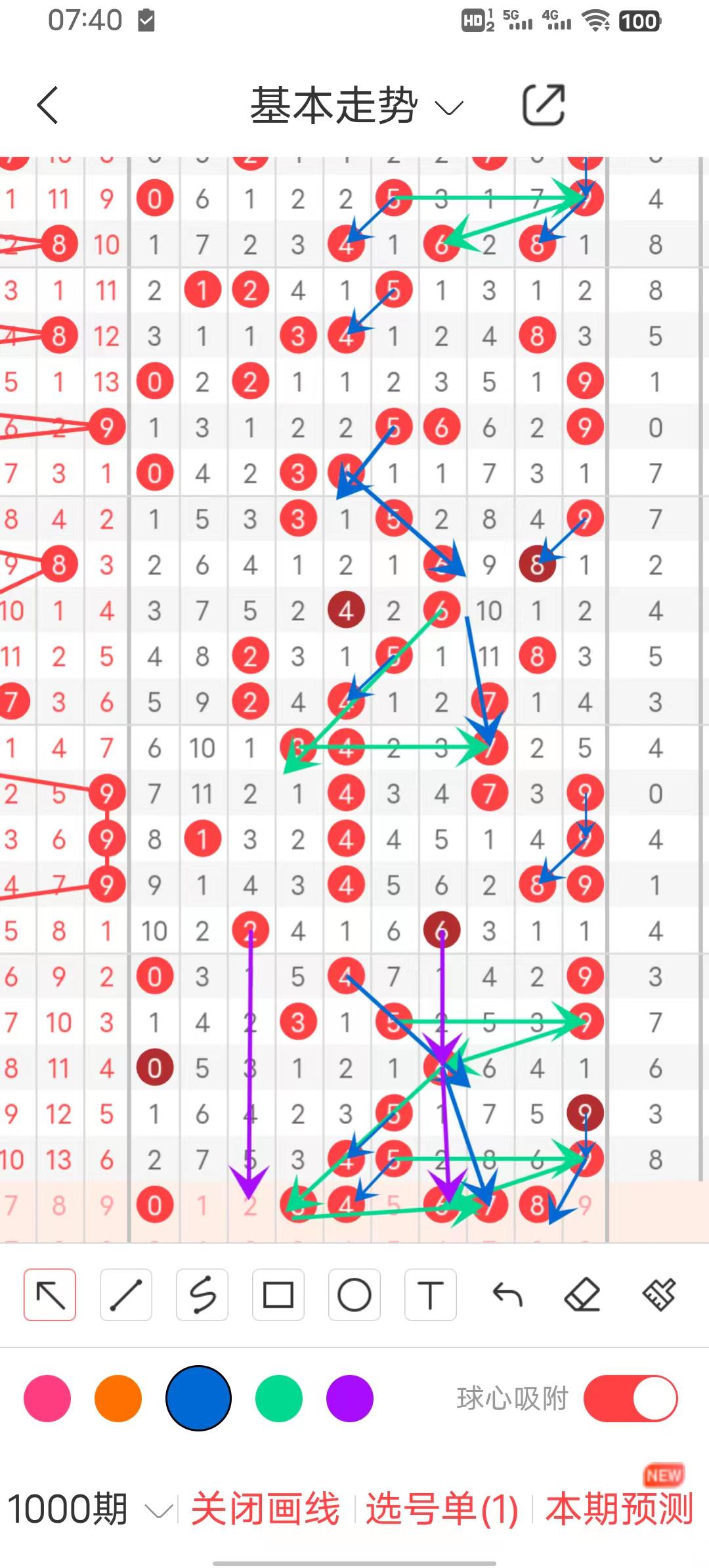Switch drawing color to orange
Screen dimensions: 709x1568
point(118,1399)
